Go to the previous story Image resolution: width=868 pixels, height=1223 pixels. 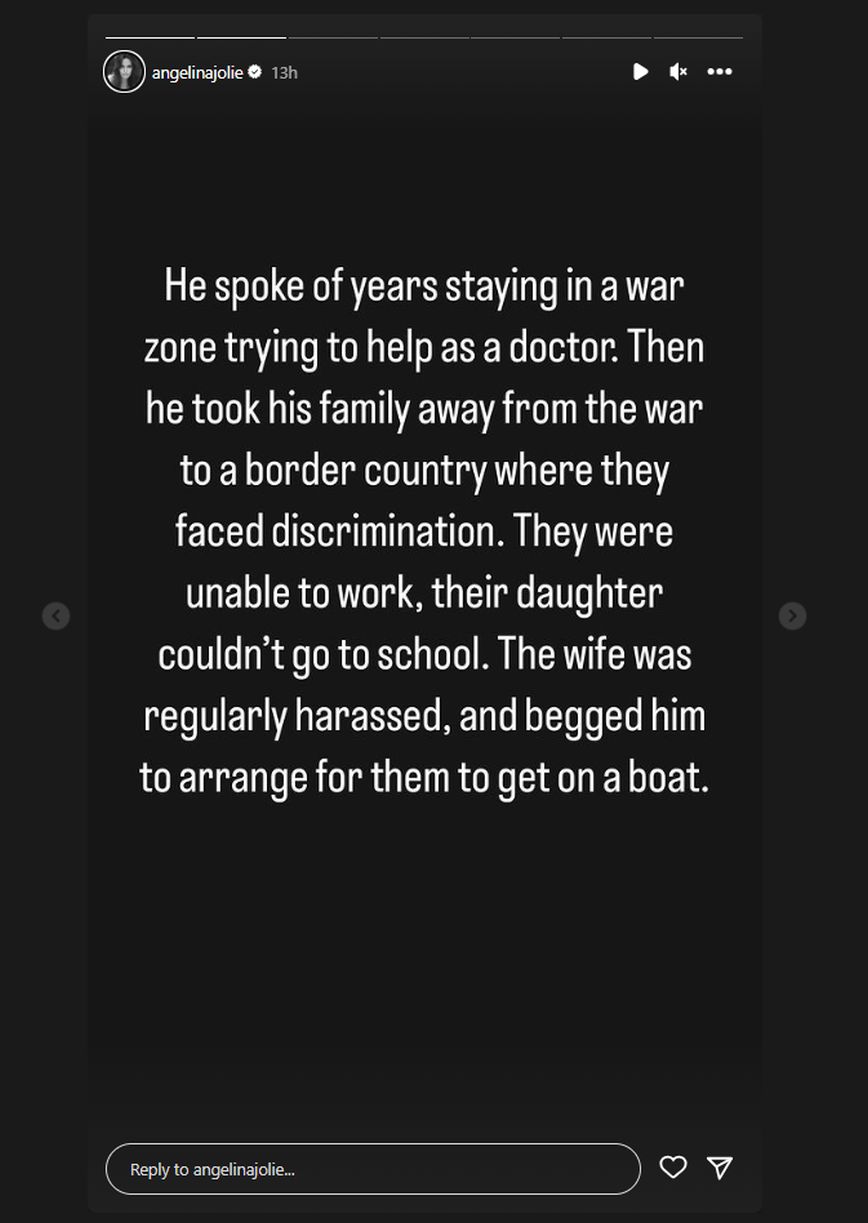tap(56, 616)
